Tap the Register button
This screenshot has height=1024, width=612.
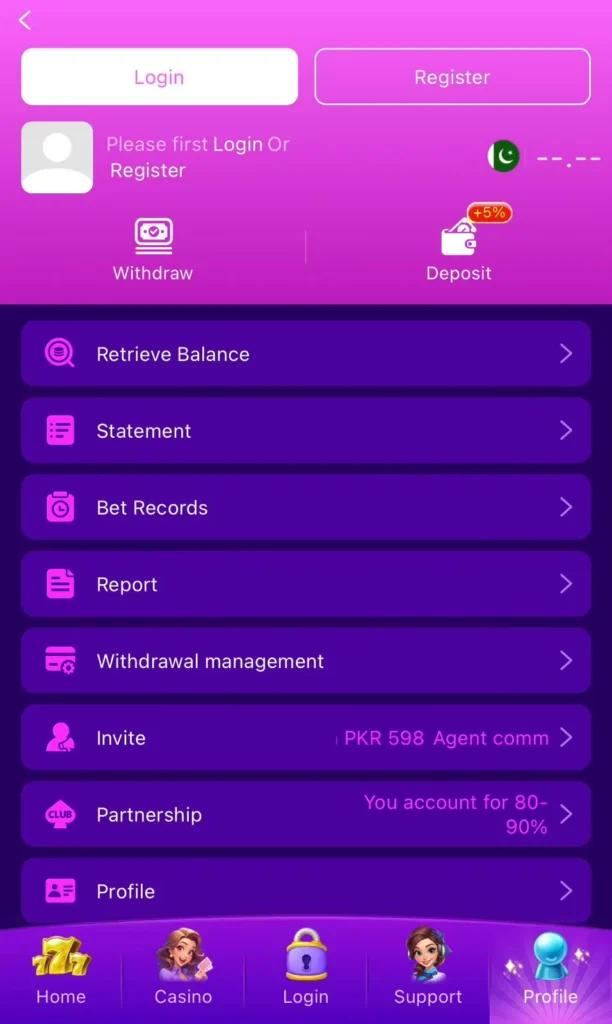pyautogui.click(x=452, y=77)
